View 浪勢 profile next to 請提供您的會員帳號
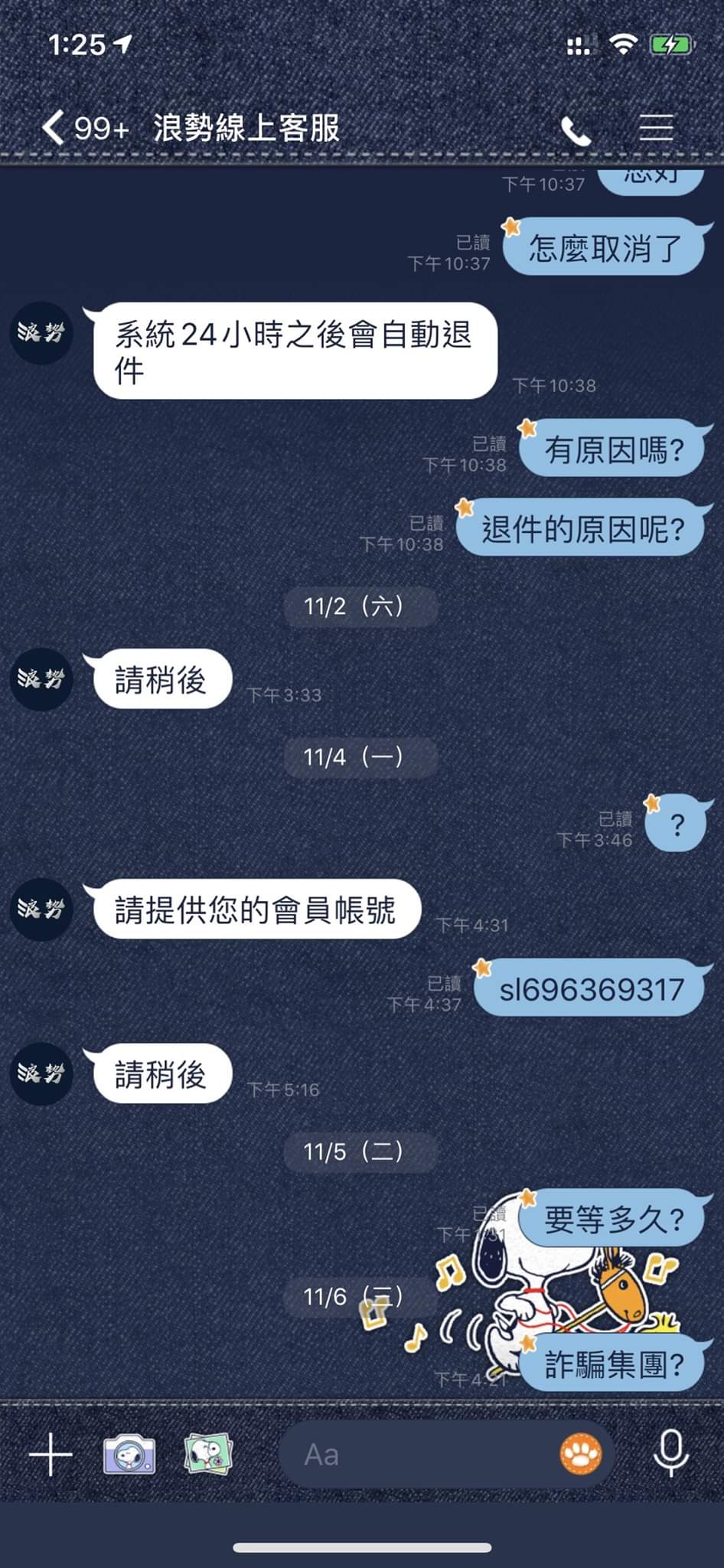 (41, 910)
